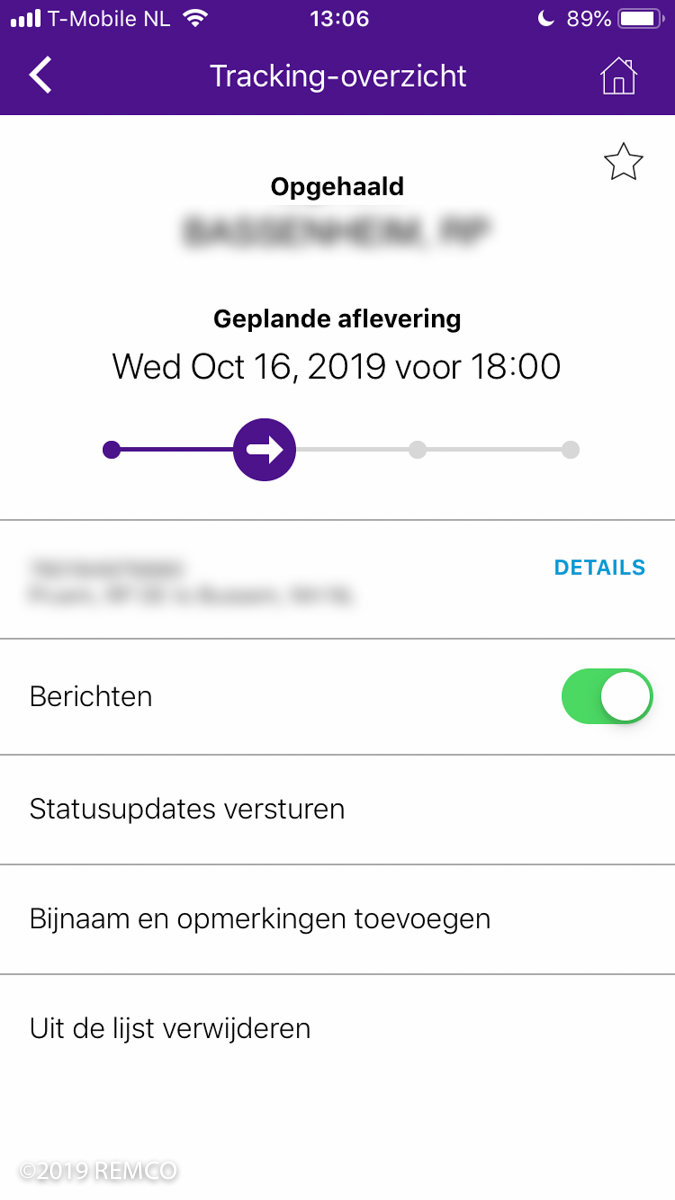675x1200 pixels.
Task: Go back from Tracking-overzicht
Action: coord(40,76)
